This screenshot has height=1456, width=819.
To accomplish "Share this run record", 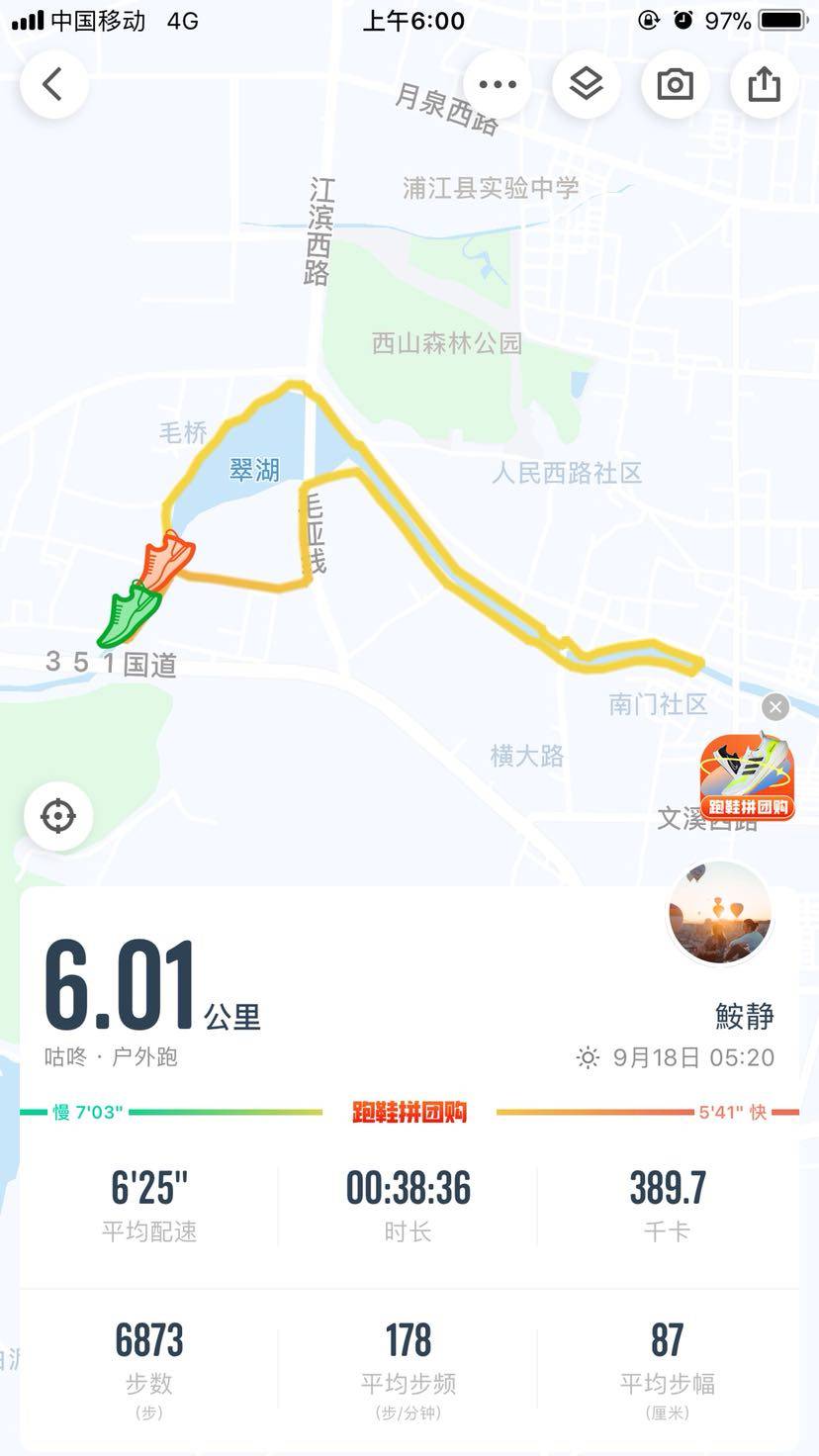I will click(x=765, y=84).
